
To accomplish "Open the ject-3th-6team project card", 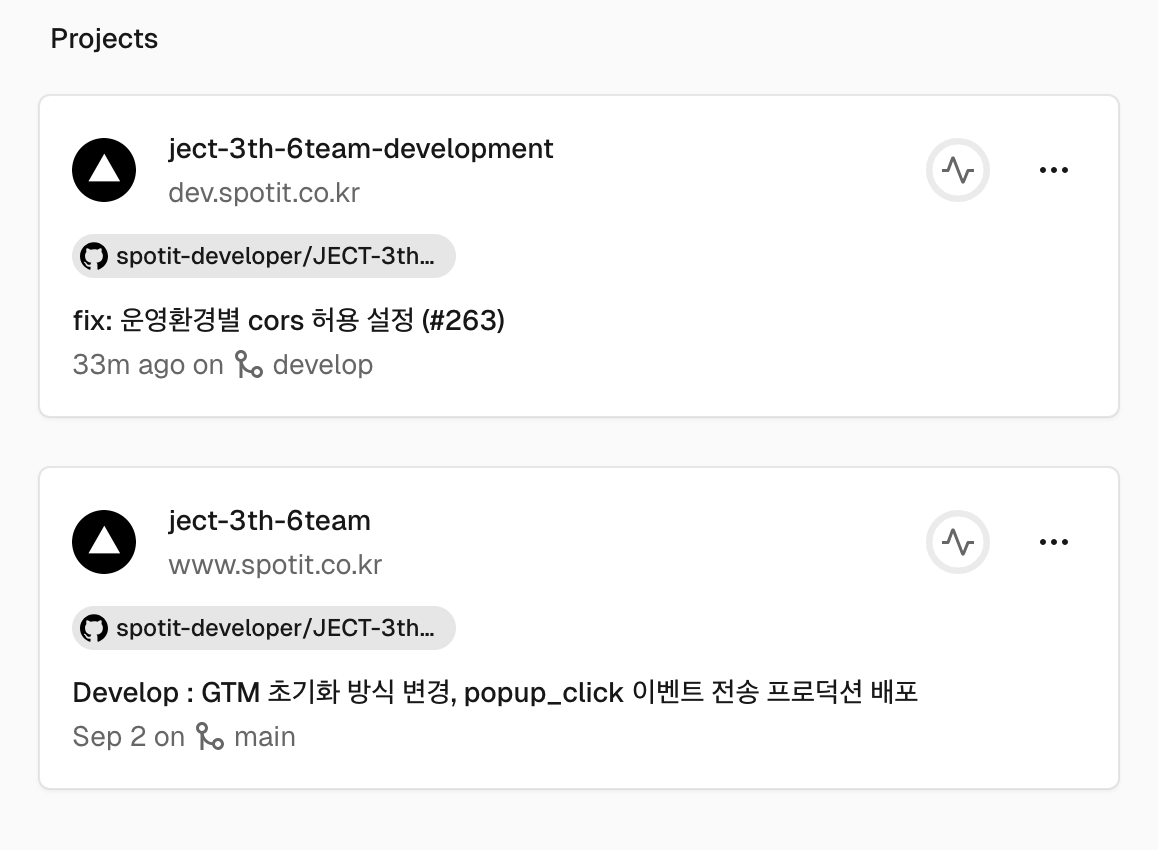I will (x=269, y=521).
